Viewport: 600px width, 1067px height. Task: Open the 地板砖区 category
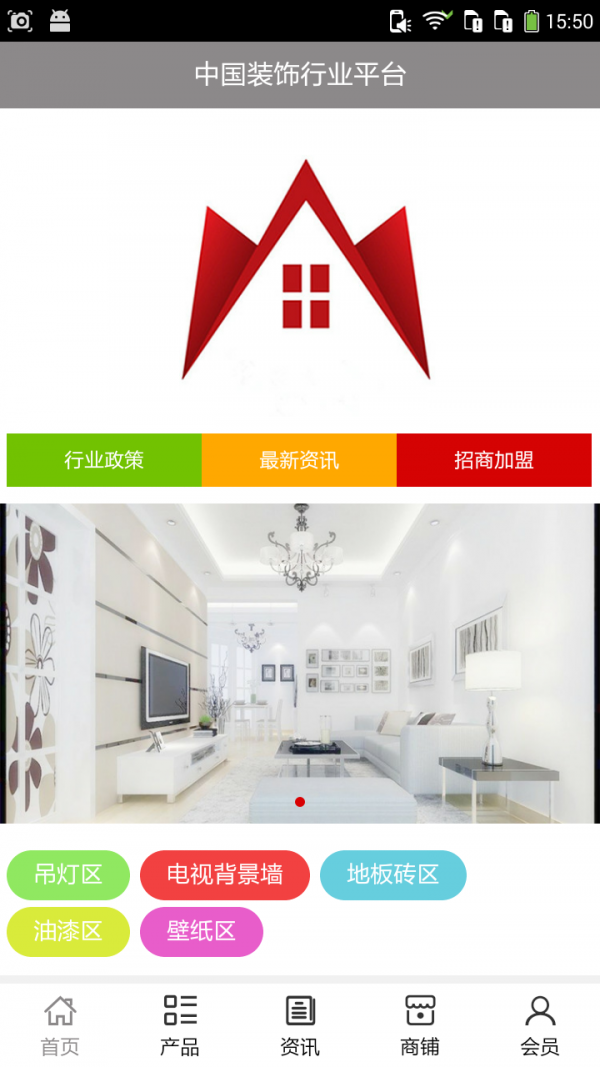pos(393,875)
